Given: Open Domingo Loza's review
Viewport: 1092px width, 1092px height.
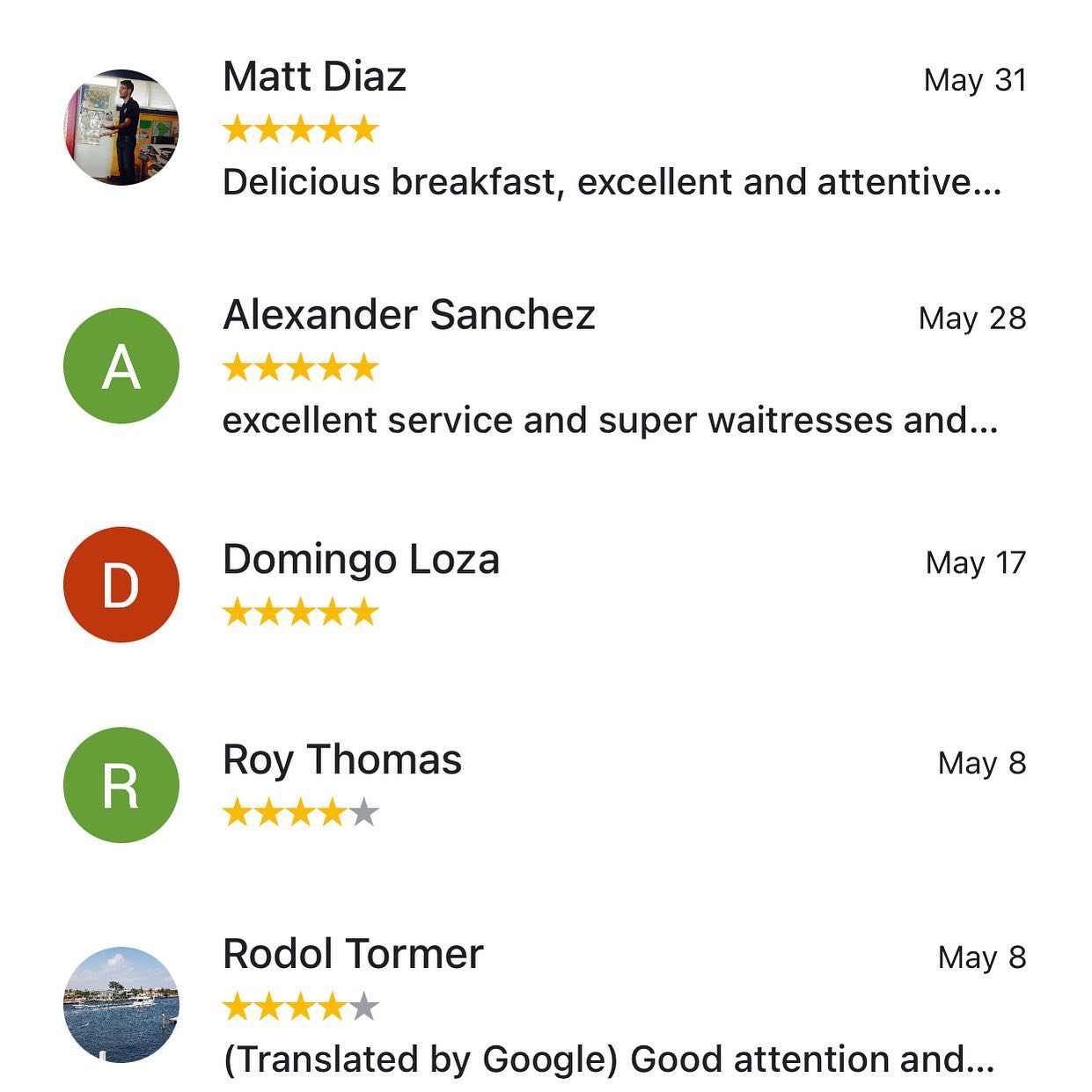Looking at the screenshot, I should tap(361, 560).
